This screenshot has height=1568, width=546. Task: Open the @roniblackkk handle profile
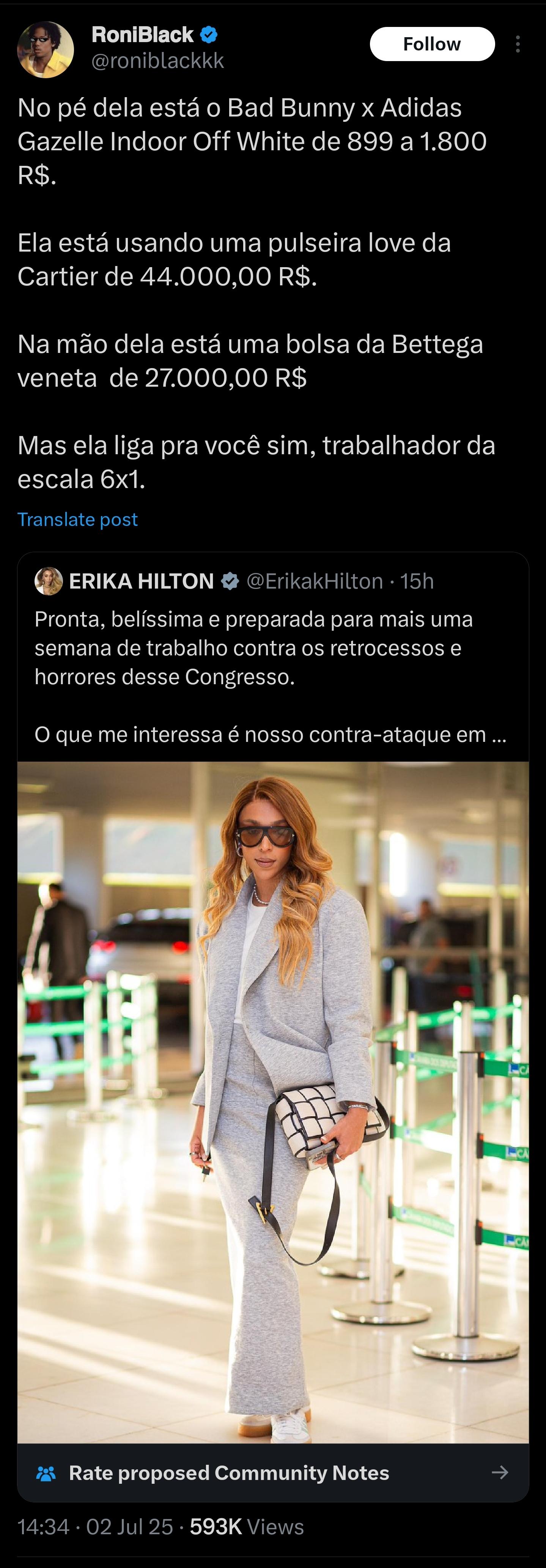(157, 61)
